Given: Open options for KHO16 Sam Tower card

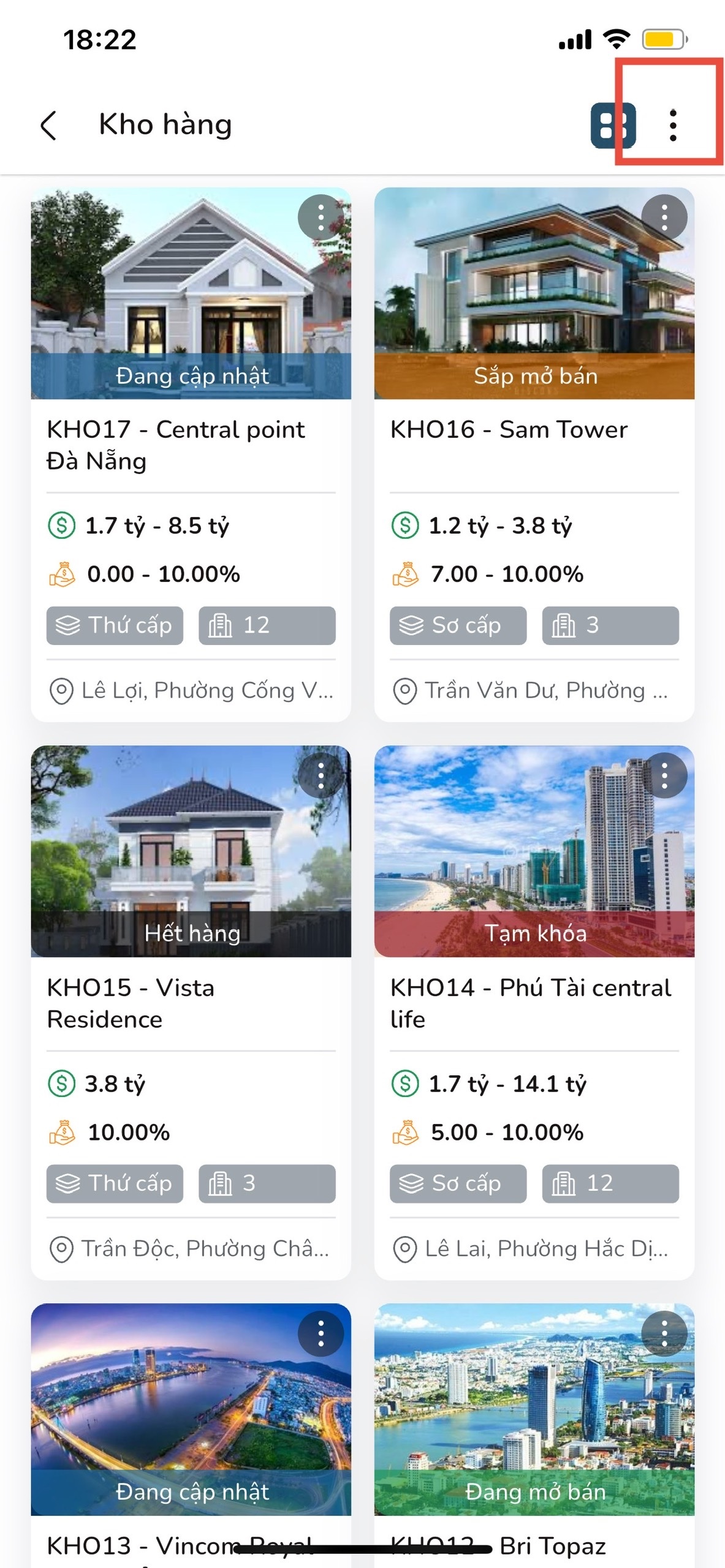Looking at the screenshot, I should click(x=664, y=217).
